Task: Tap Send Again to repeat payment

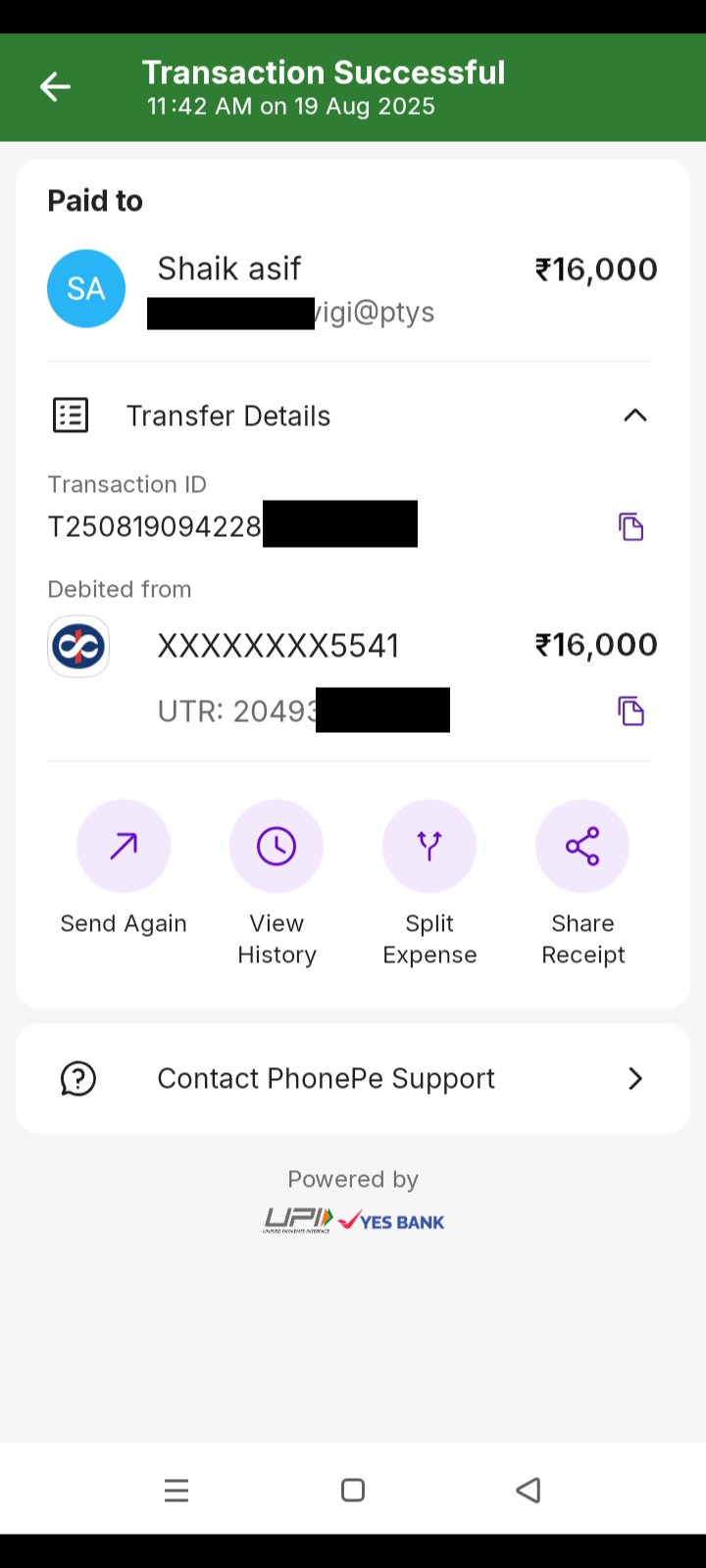Action: (124, 847)
